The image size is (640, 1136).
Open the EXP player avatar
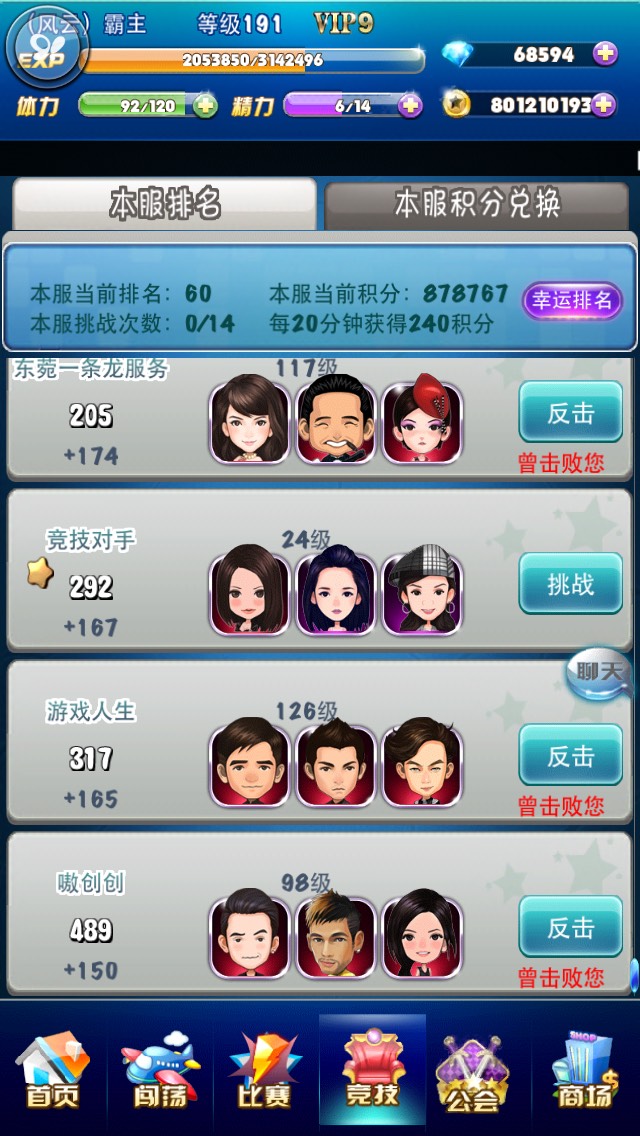click(42, 52)
